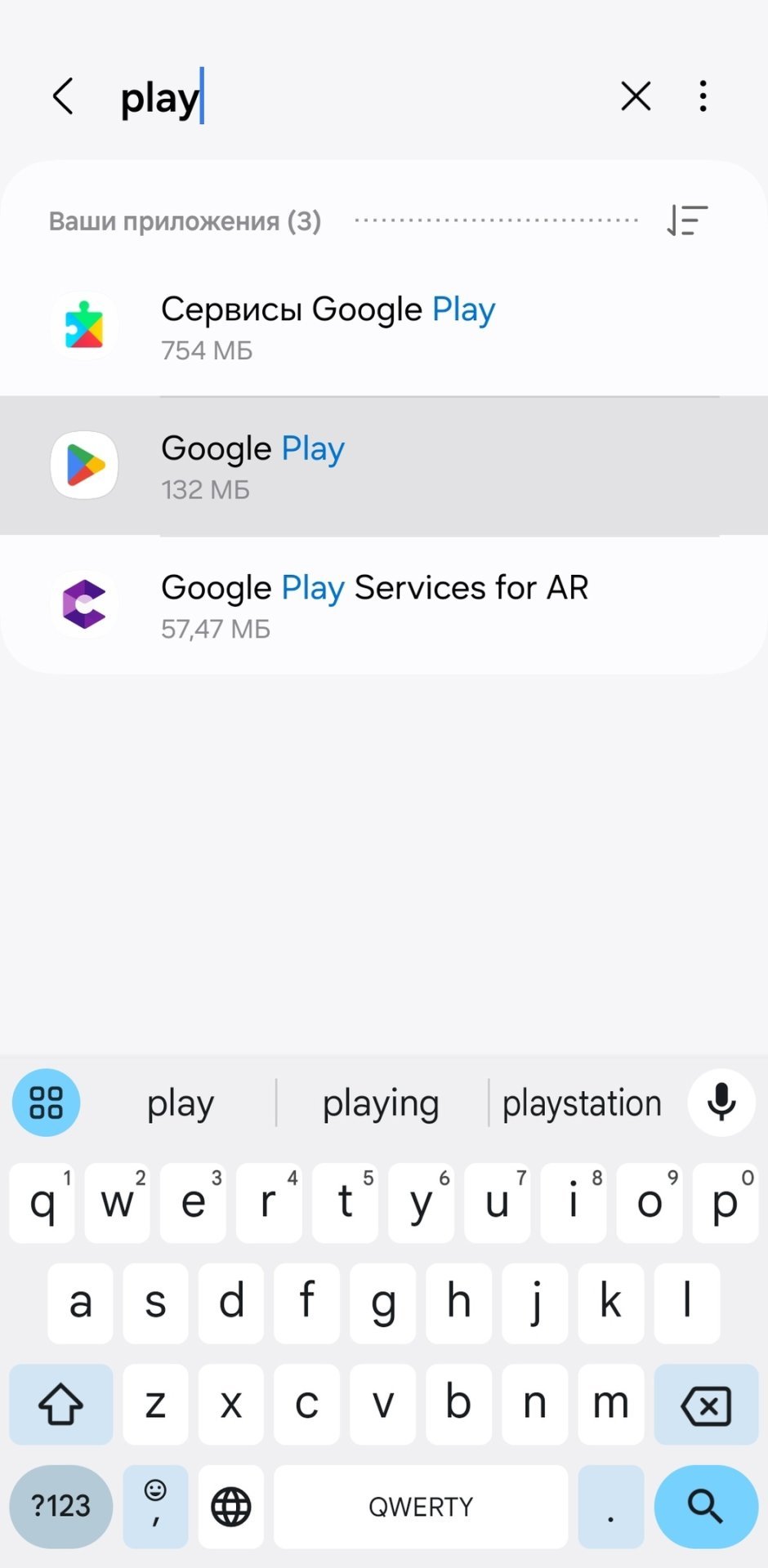768x1568 pixels.
Task: Choose the "playing" keyboard suggestion
Action: click(x=381, y=1103)
